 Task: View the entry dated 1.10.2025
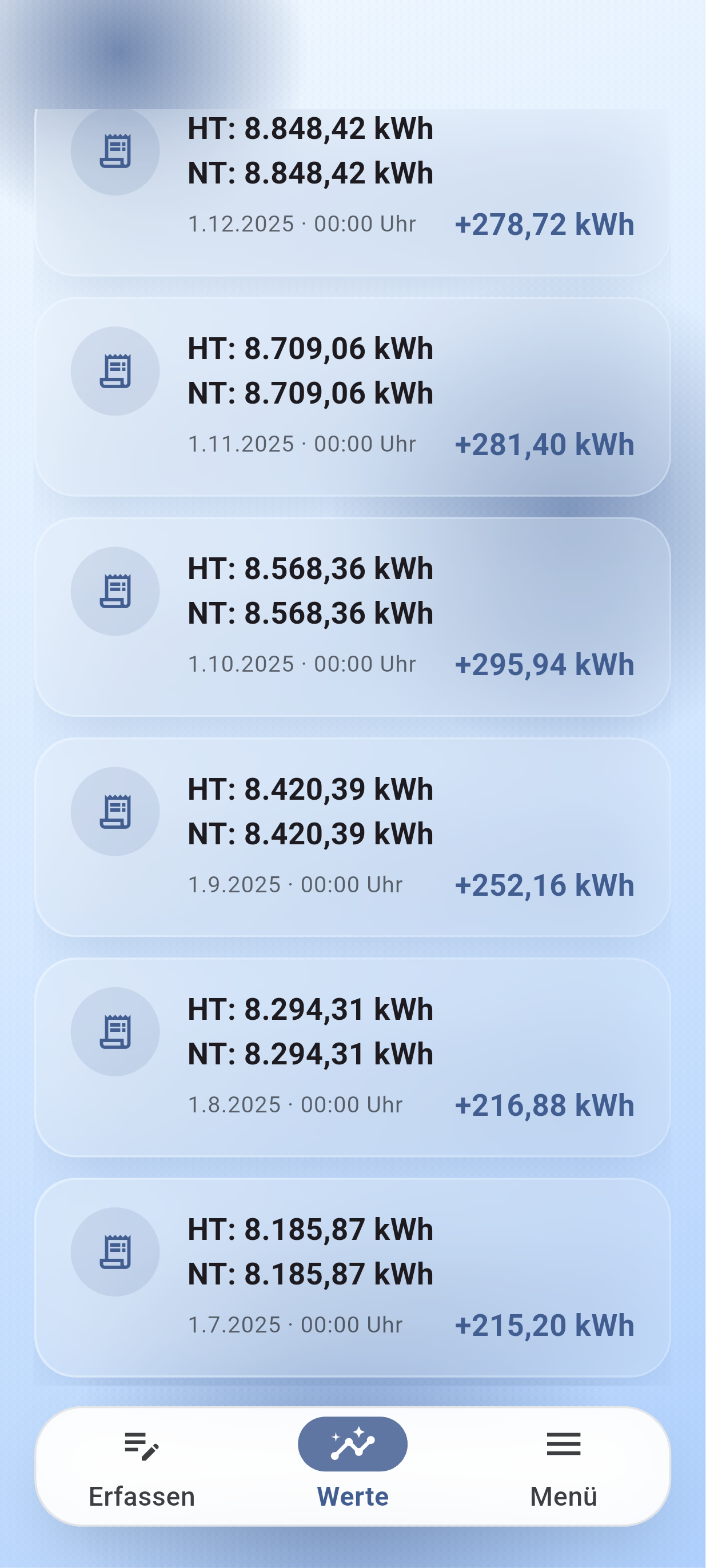tap(352, 617)
